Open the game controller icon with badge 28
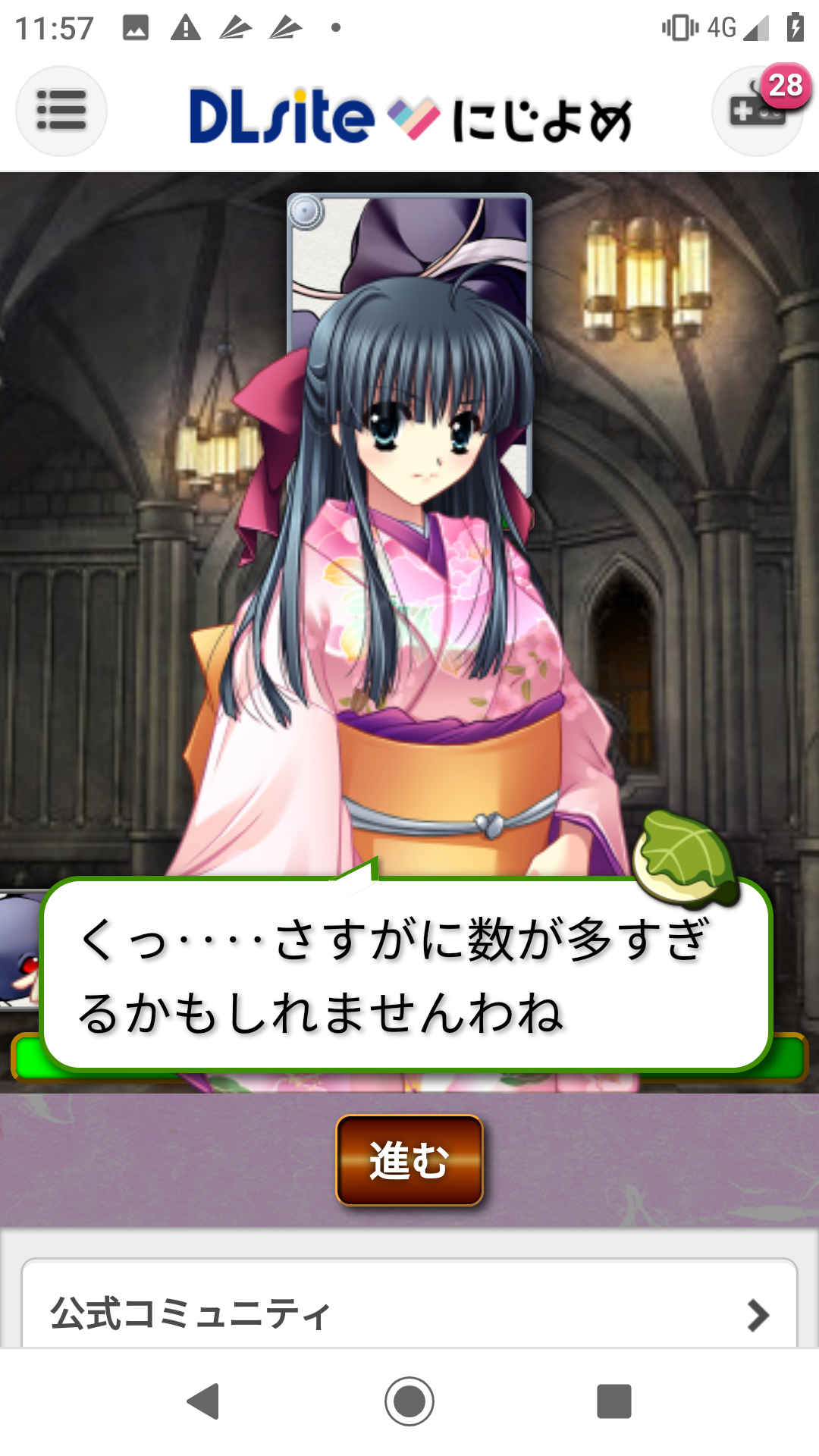The width and height of the screenshot is (819, 1456). 757,111
